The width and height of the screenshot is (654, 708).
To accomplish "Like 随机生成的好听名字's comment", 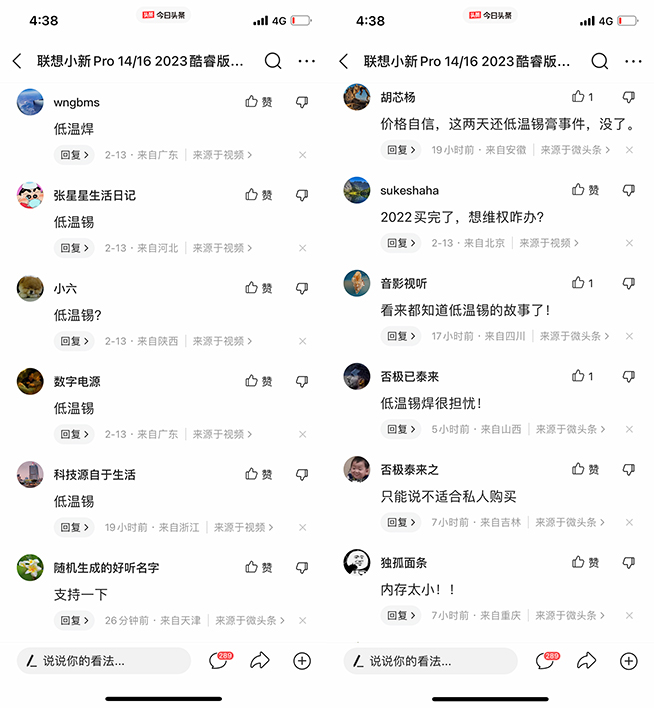I will click(x=258, y=567).
